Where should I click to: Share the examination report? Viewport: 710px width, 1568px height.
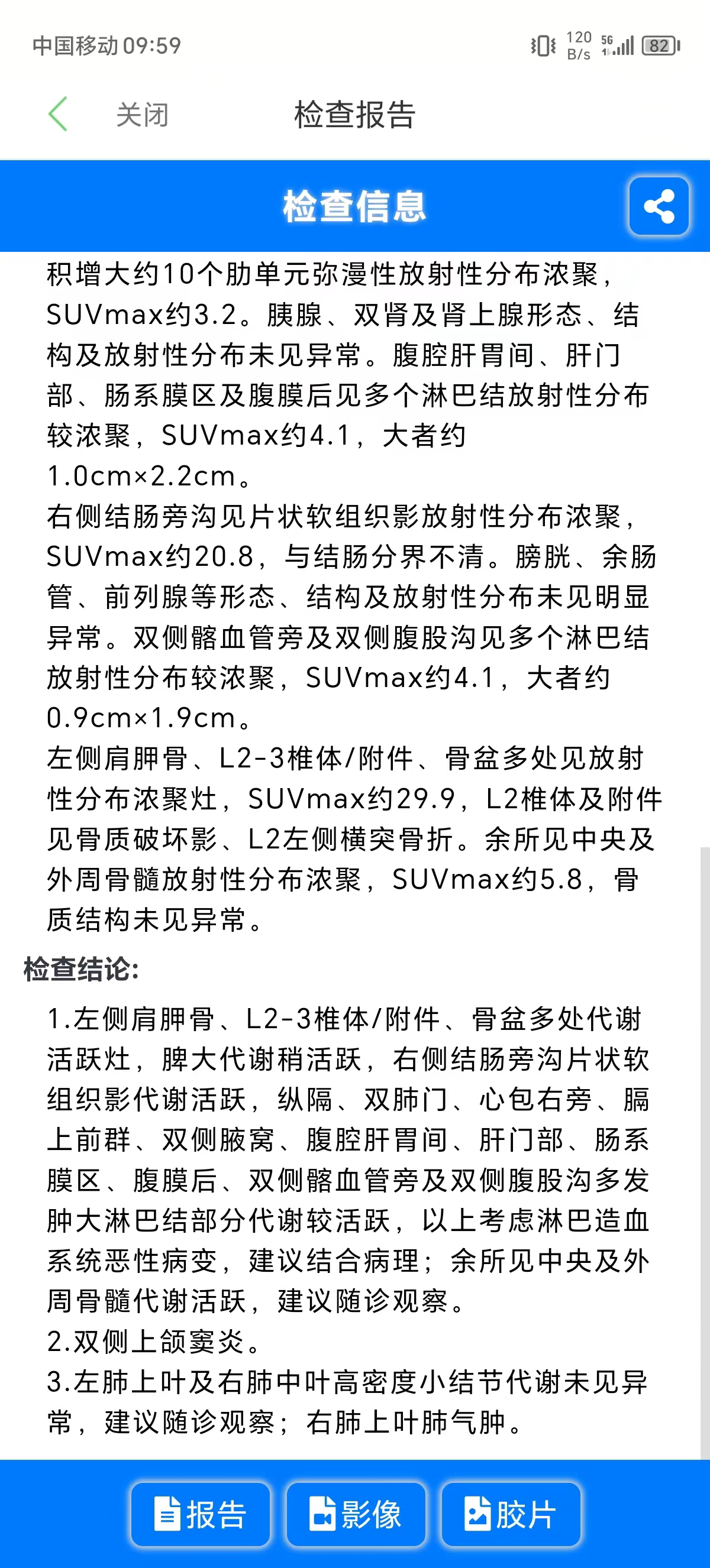coord(659,206)
